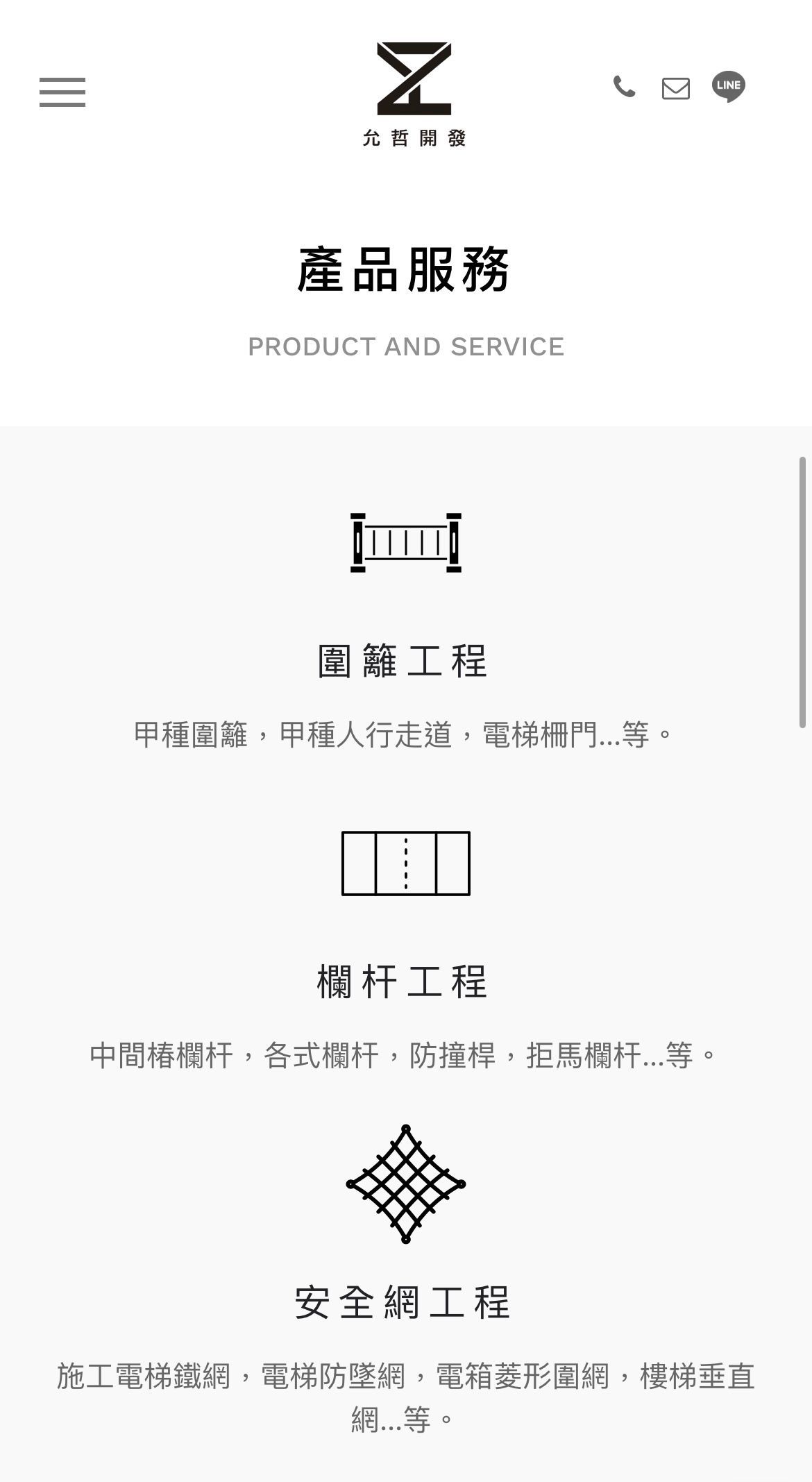Tap the phone call icon
Viewport: 812px width, 1482px height.
click(624, 87)
